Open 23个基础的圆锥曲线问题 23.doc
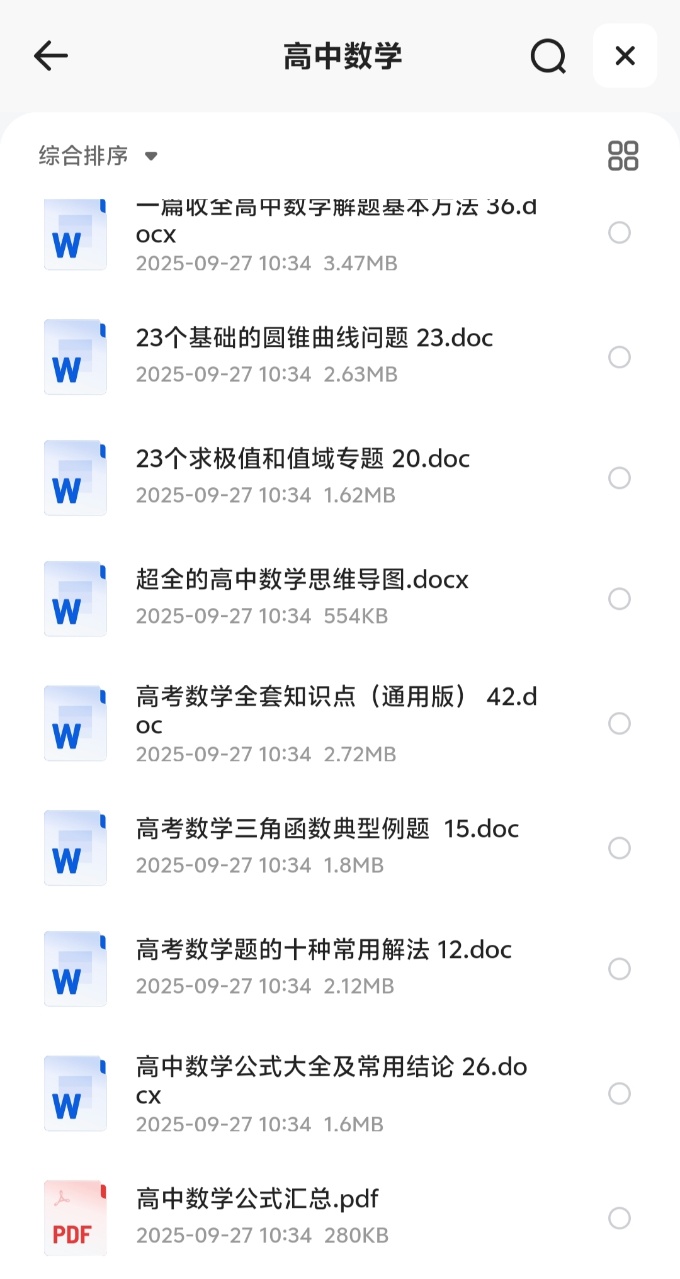 [314, 338]
